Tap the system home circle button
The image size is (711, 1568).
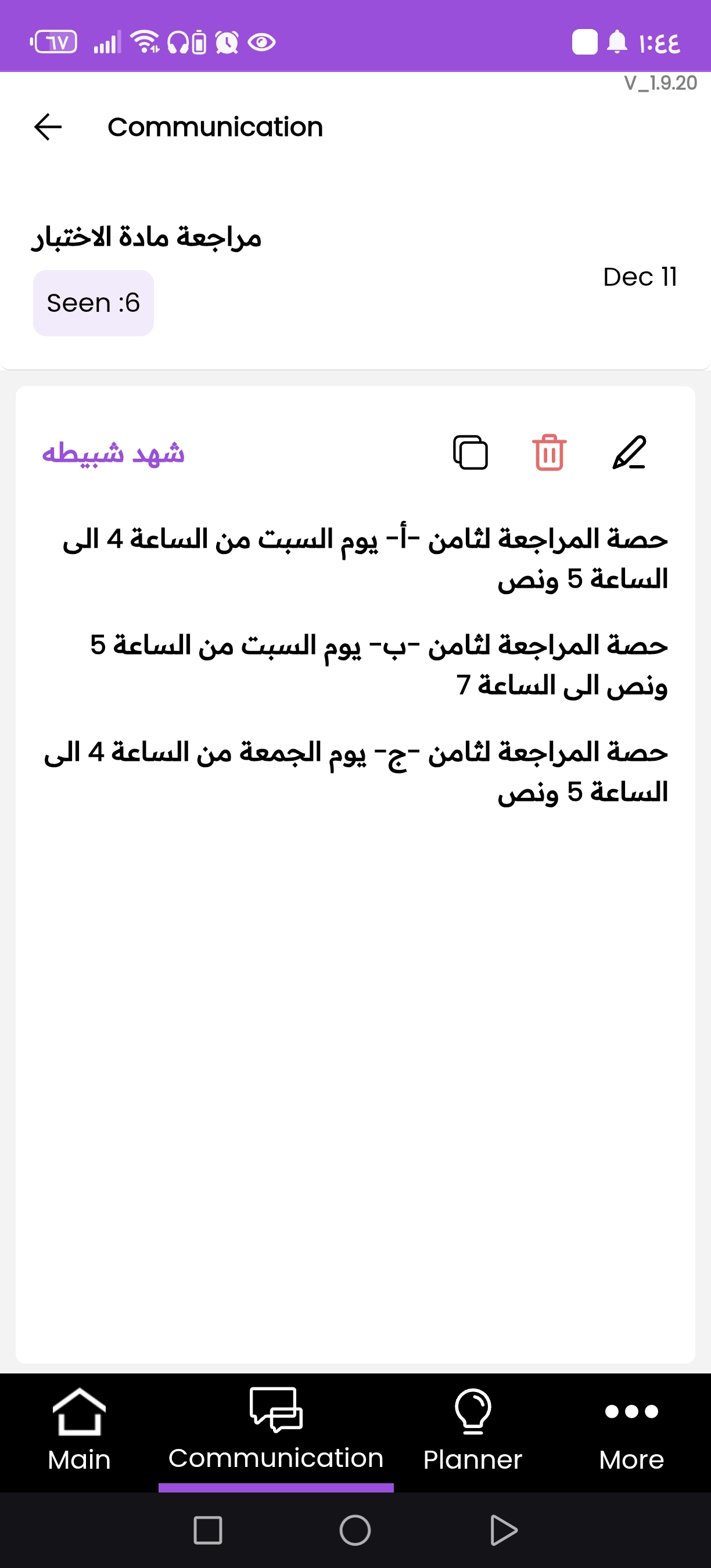coord(355,1530)
